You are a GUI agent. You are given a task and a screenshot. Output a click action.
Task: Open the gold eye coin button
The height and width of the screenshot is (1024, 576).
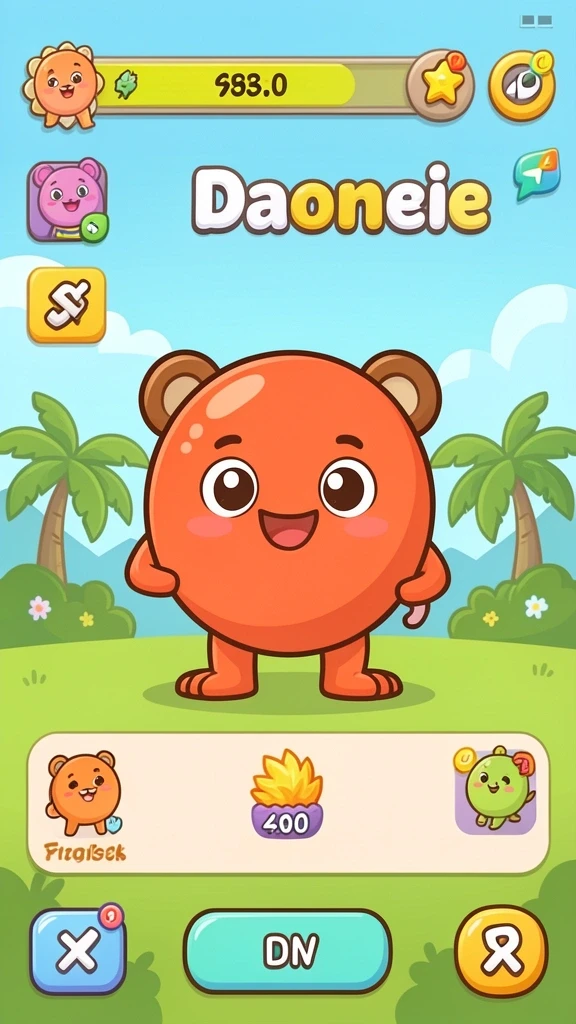pyautogui.click(x=522, y=85)
